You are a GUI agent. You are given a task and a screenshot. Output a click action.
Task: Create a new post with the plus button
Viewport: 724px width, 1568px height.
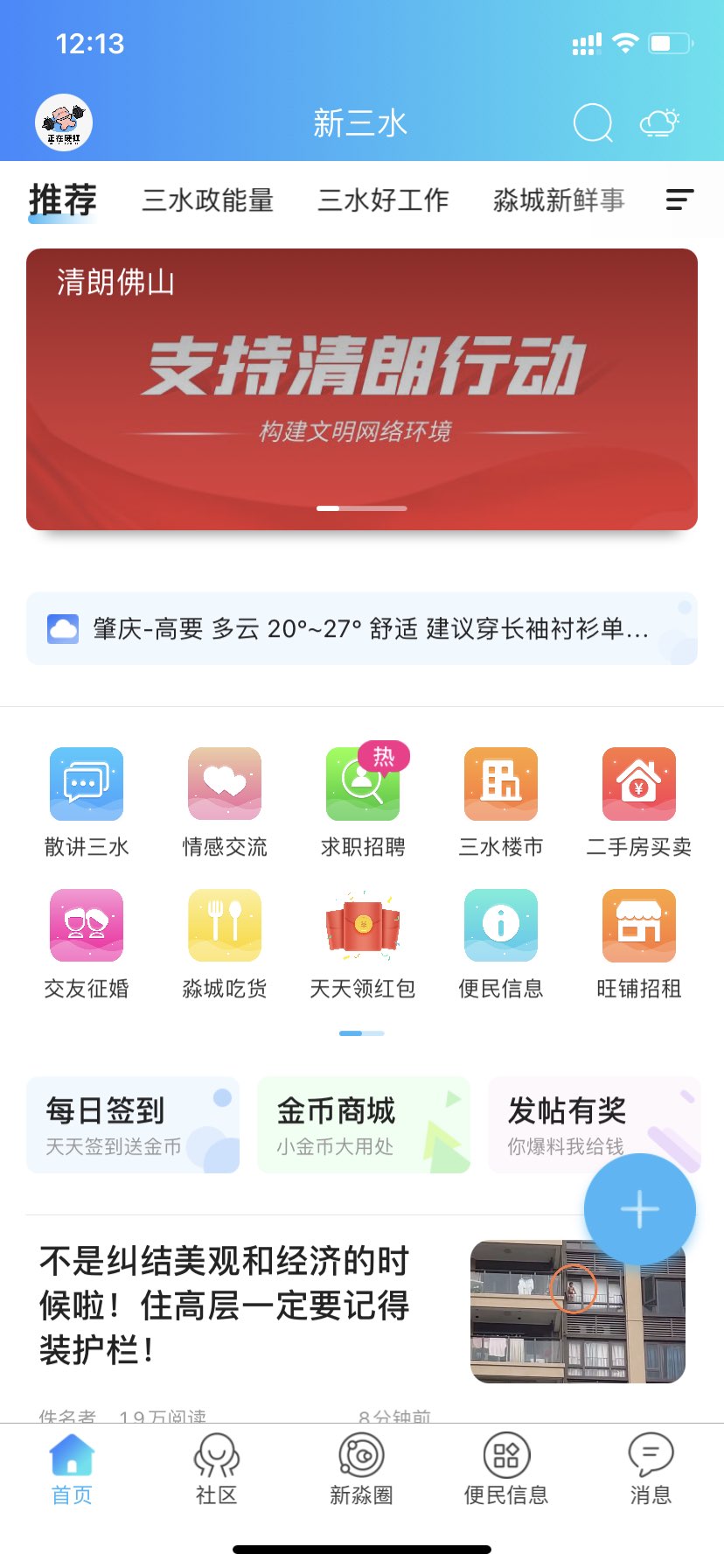[640, 1209]
